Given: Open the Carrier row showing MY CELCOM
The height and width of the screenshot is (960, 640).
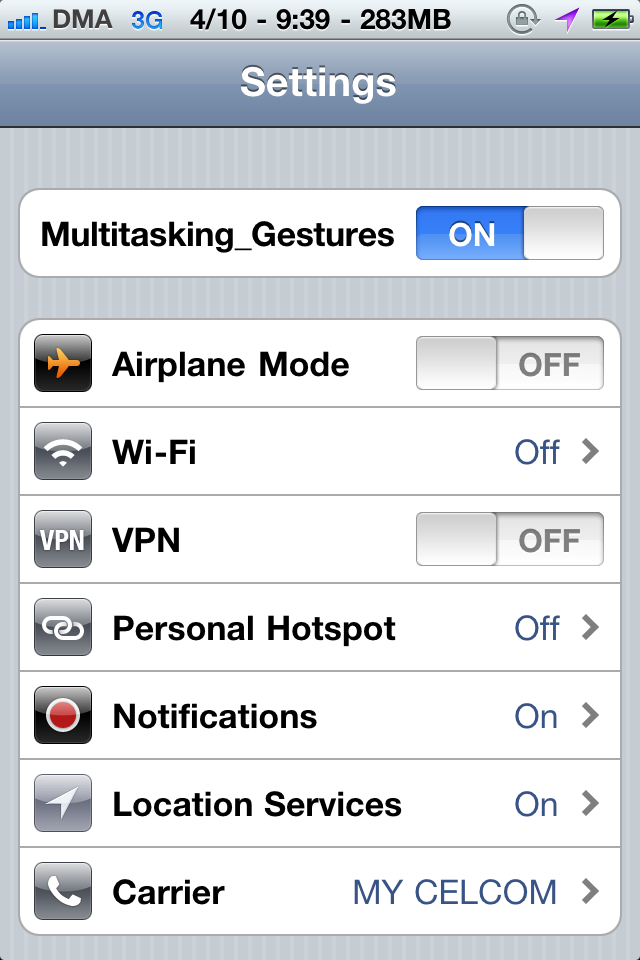Looking at the screenshot, I should click(320, 891).
